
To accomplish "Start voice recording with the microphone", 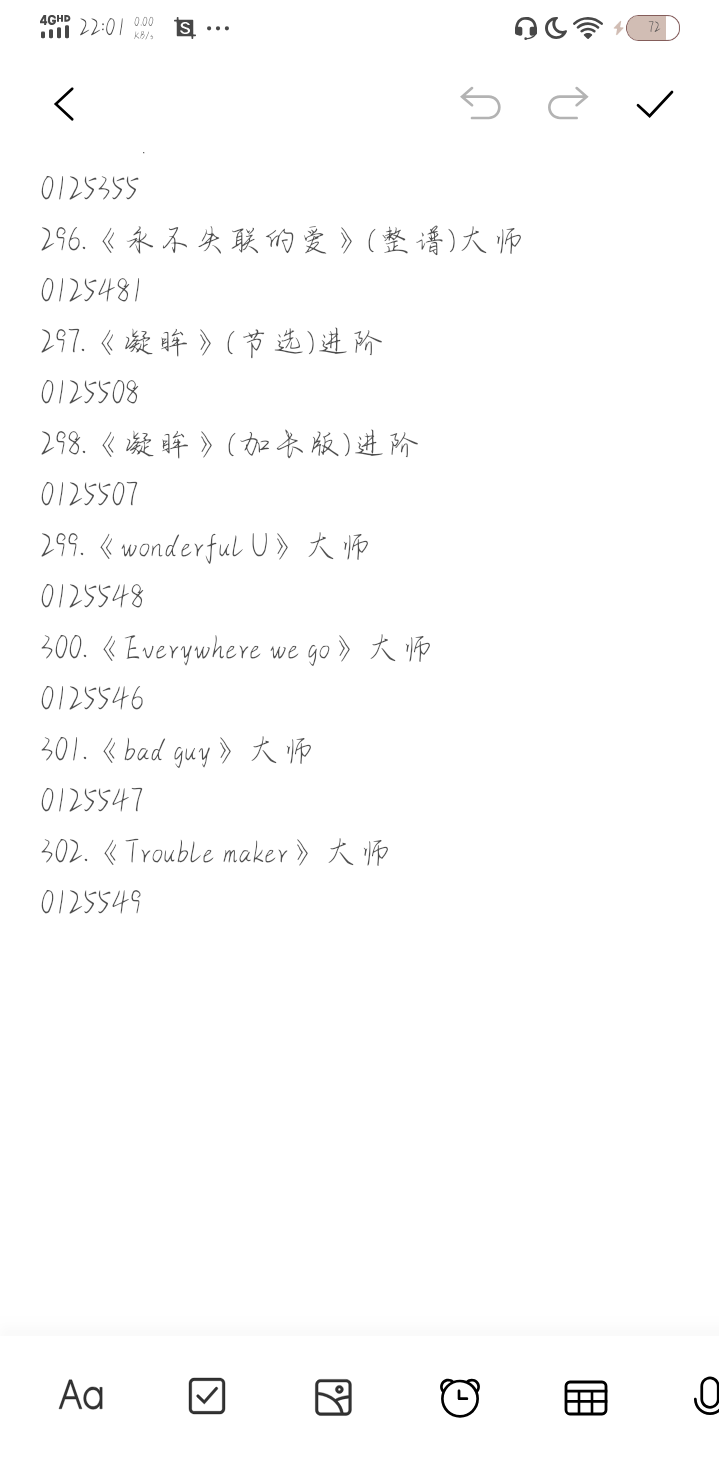I will click(706, 1396).
